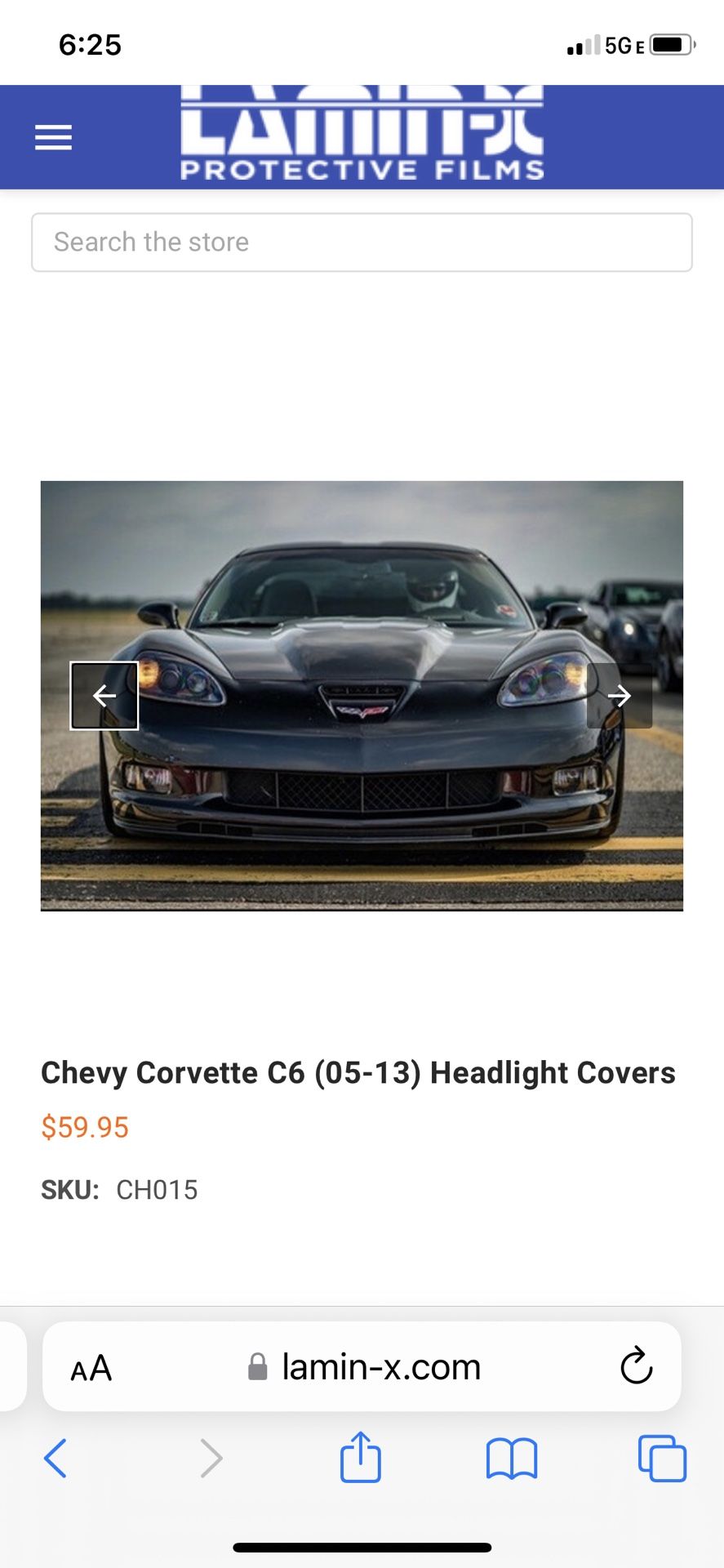The height and width of the screenshot is (1568, 724).
Task: Open Safari bookmarks
Action: pos(512,1459)
